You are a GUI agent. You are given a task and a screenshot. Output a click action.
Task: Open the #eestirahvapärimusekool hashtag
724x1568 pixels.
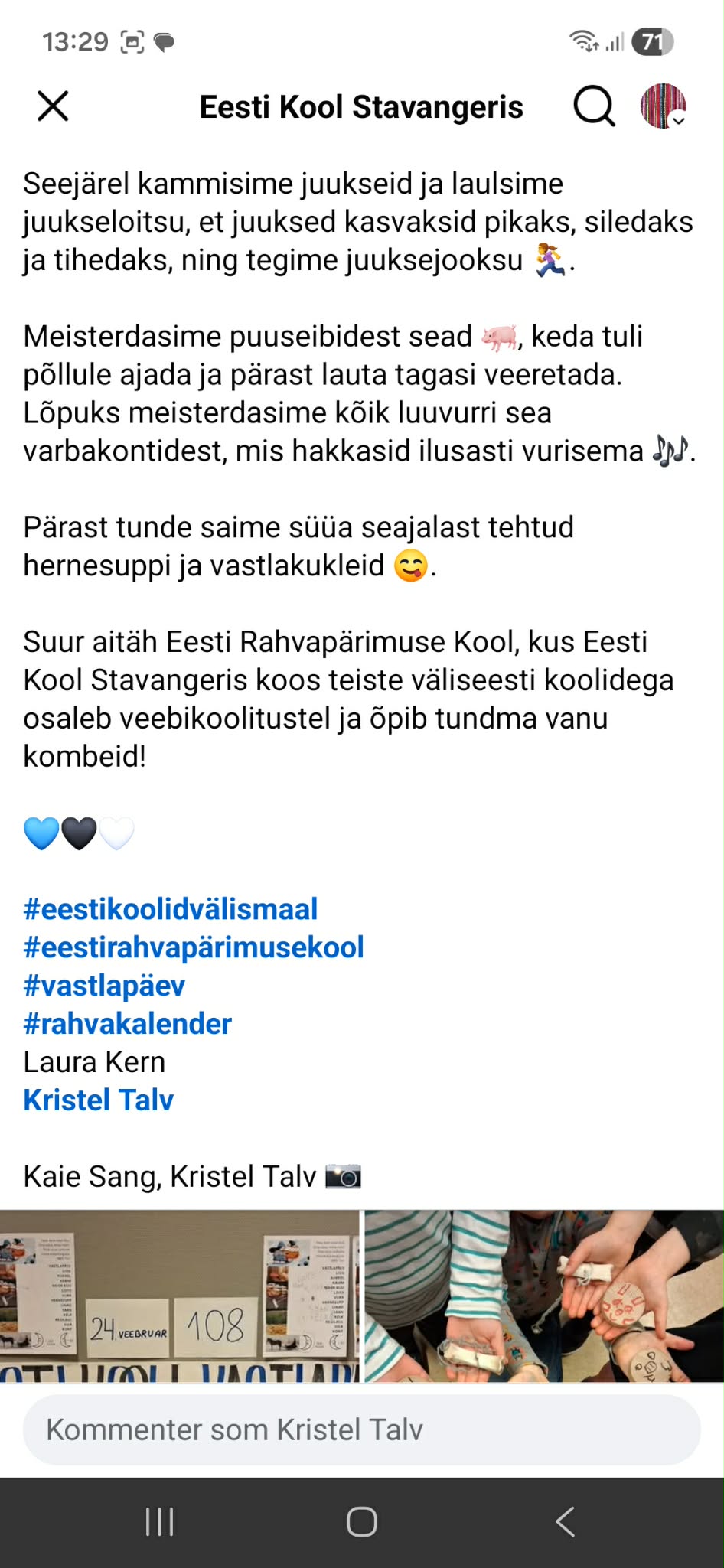coord(193,947)
